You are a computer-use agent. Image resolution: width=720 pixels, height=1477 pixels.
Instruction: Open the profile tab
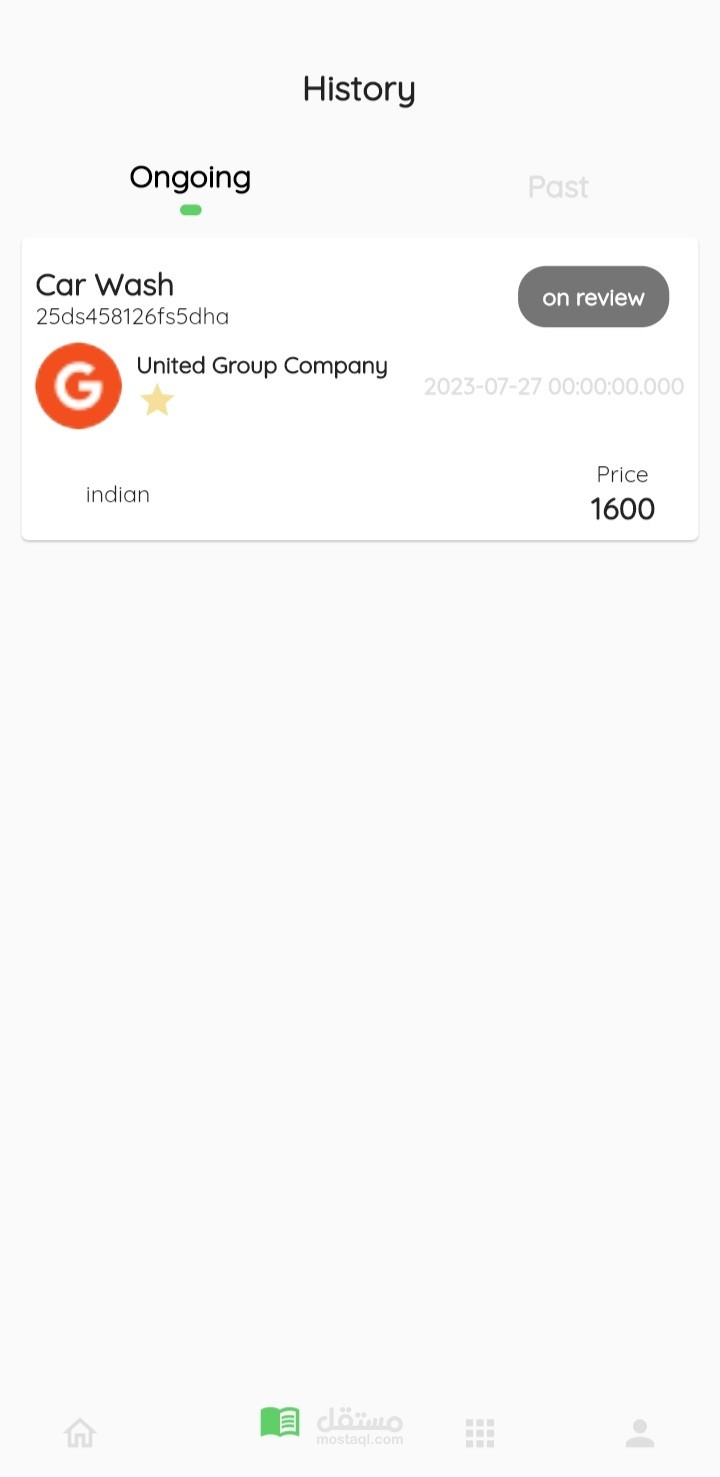click(x=640, y=1433)
